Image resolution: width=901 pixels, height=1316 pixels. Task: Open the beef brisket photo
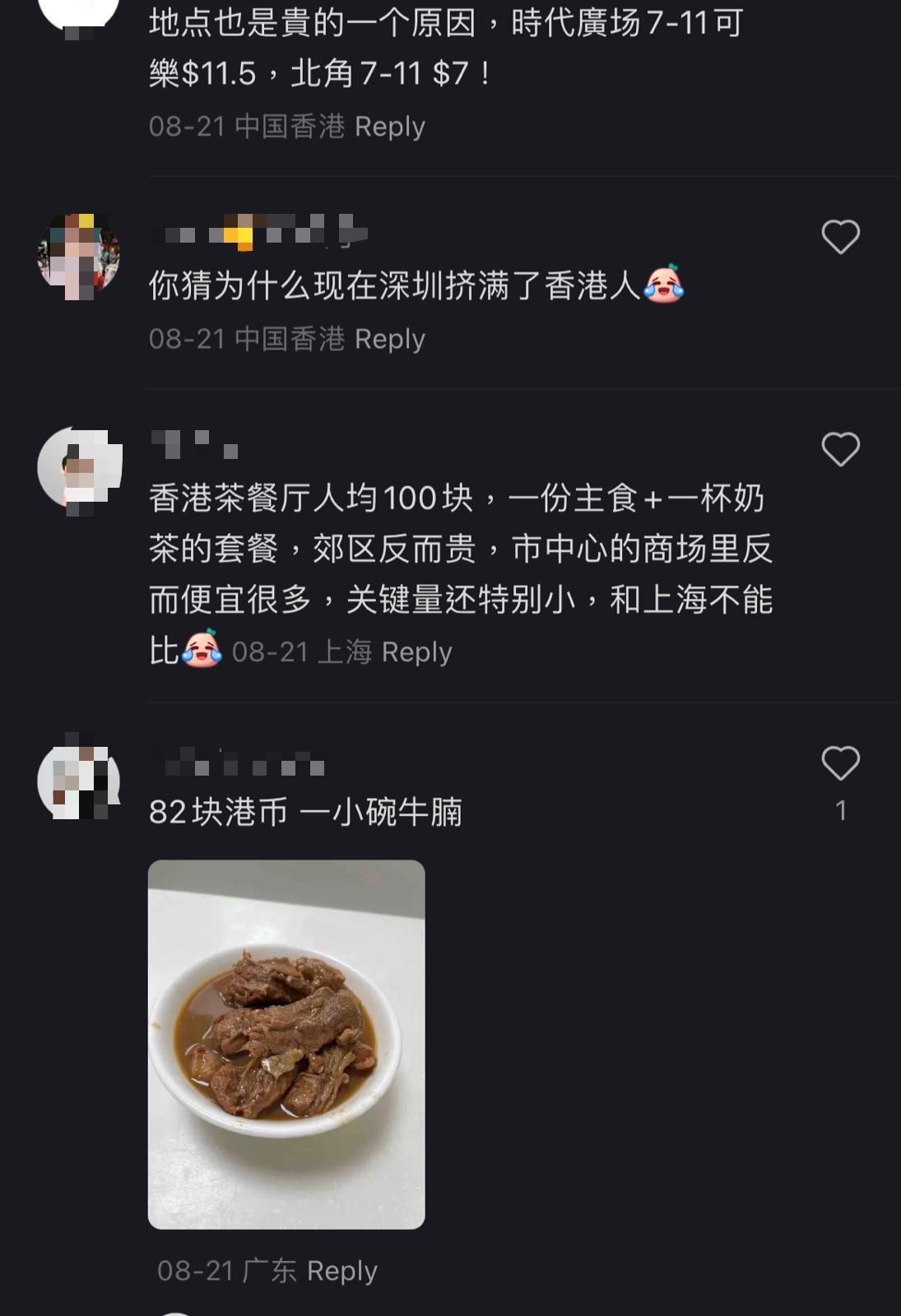(288, 1053)
